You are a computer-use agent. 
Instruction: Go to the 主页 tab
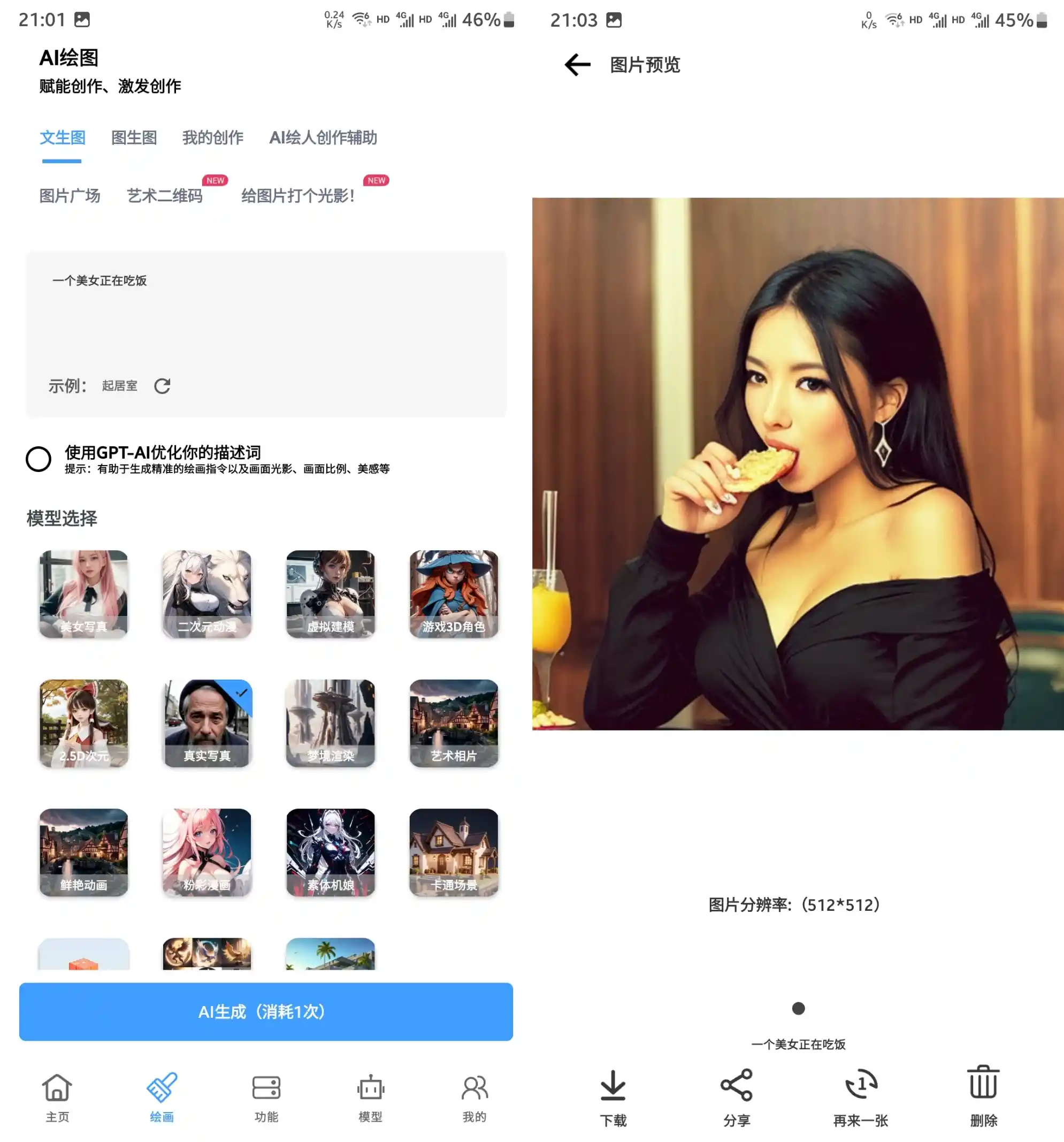pos(57,1097)
